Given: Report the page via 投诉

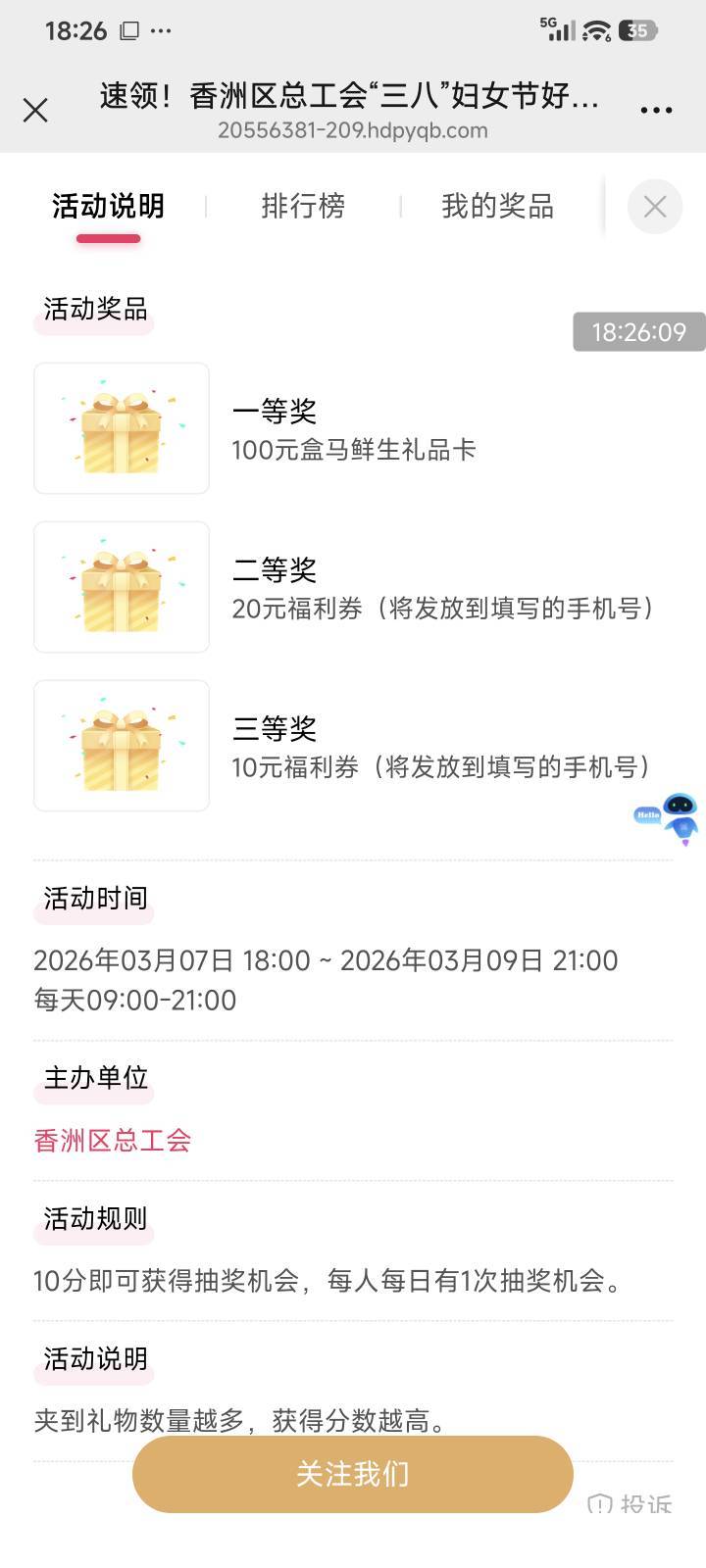Looking at the screenshot, I should [632, 1505].
